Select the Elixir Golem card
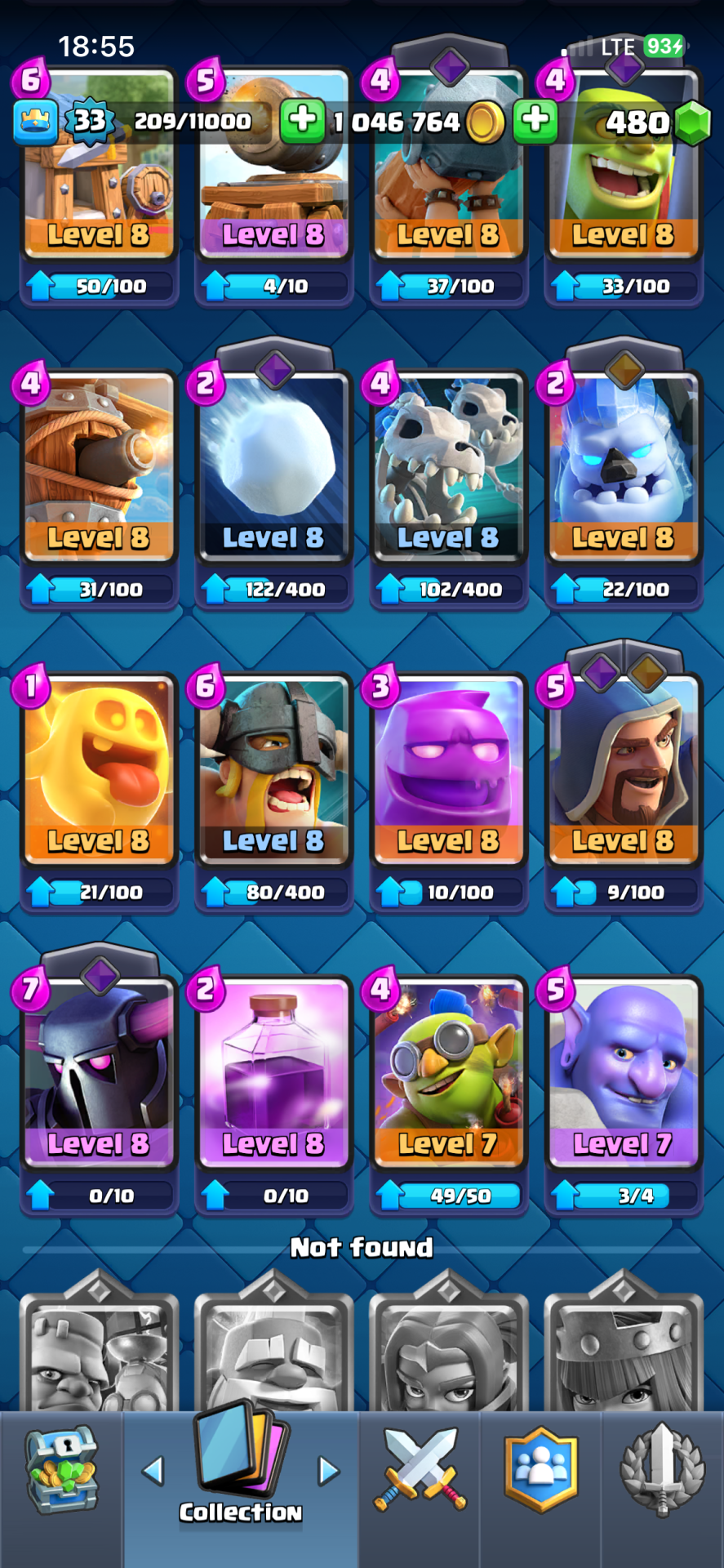Viewport: 724px width, 1568px height. (x=448, y=768)
